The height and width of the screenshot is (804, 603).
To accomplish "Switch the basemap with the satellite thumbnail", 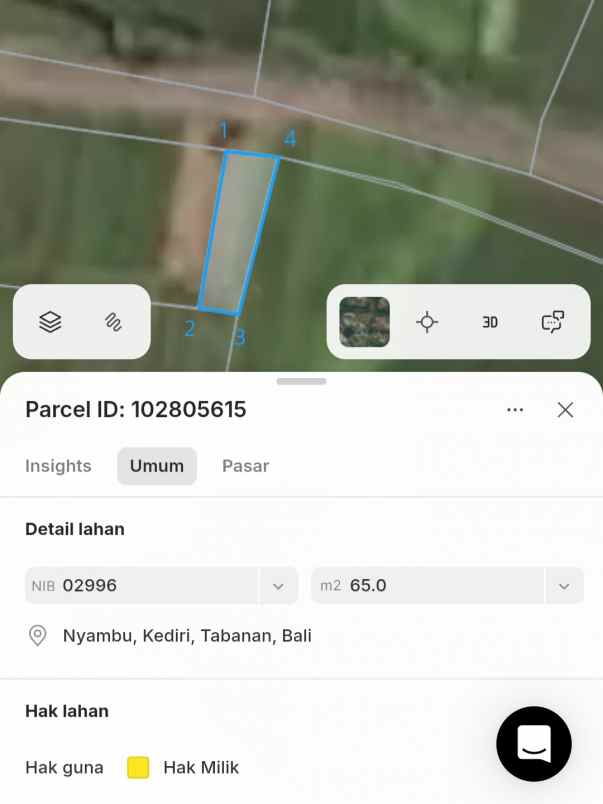I will click(364, 322).
